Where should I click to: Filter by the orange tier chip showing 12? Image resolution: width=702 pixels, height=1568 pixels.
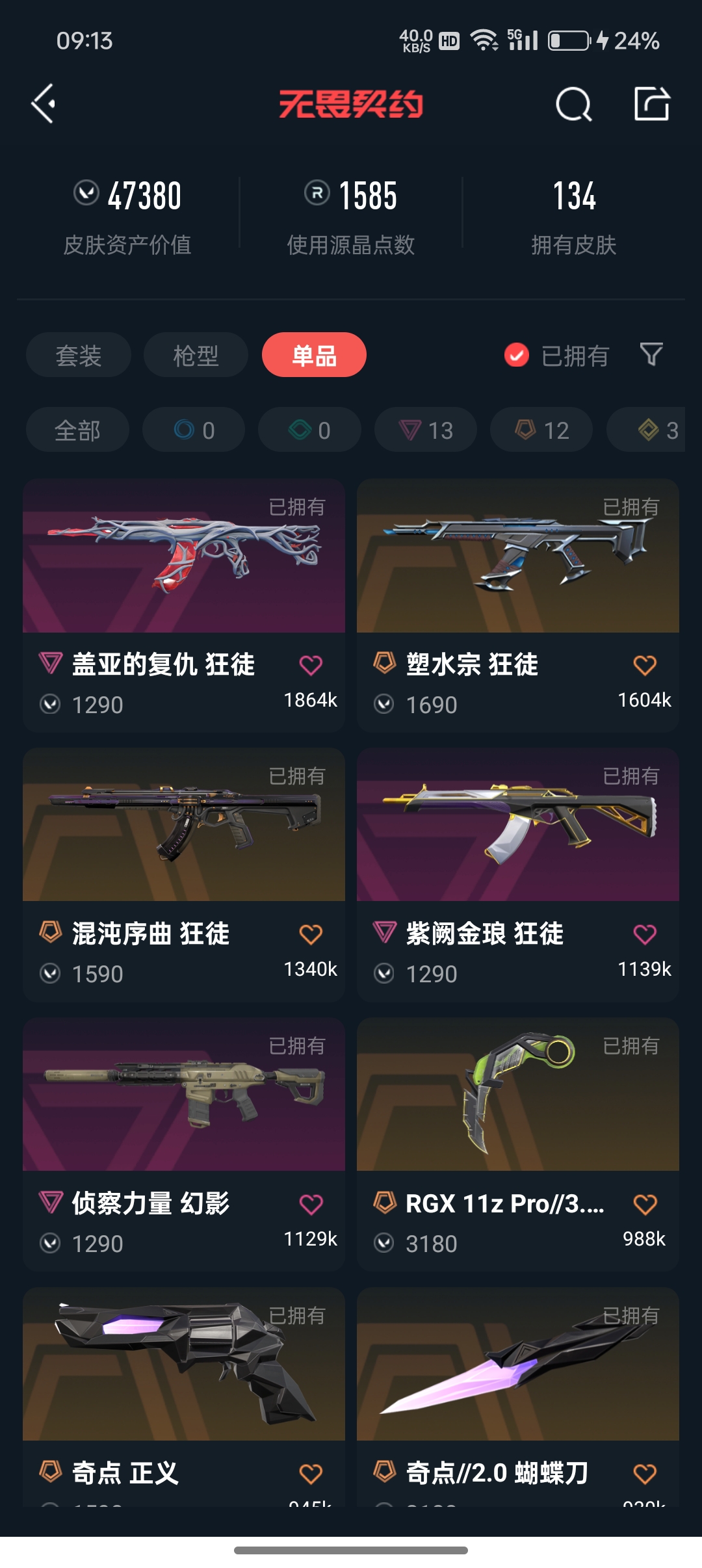point(541,430)
